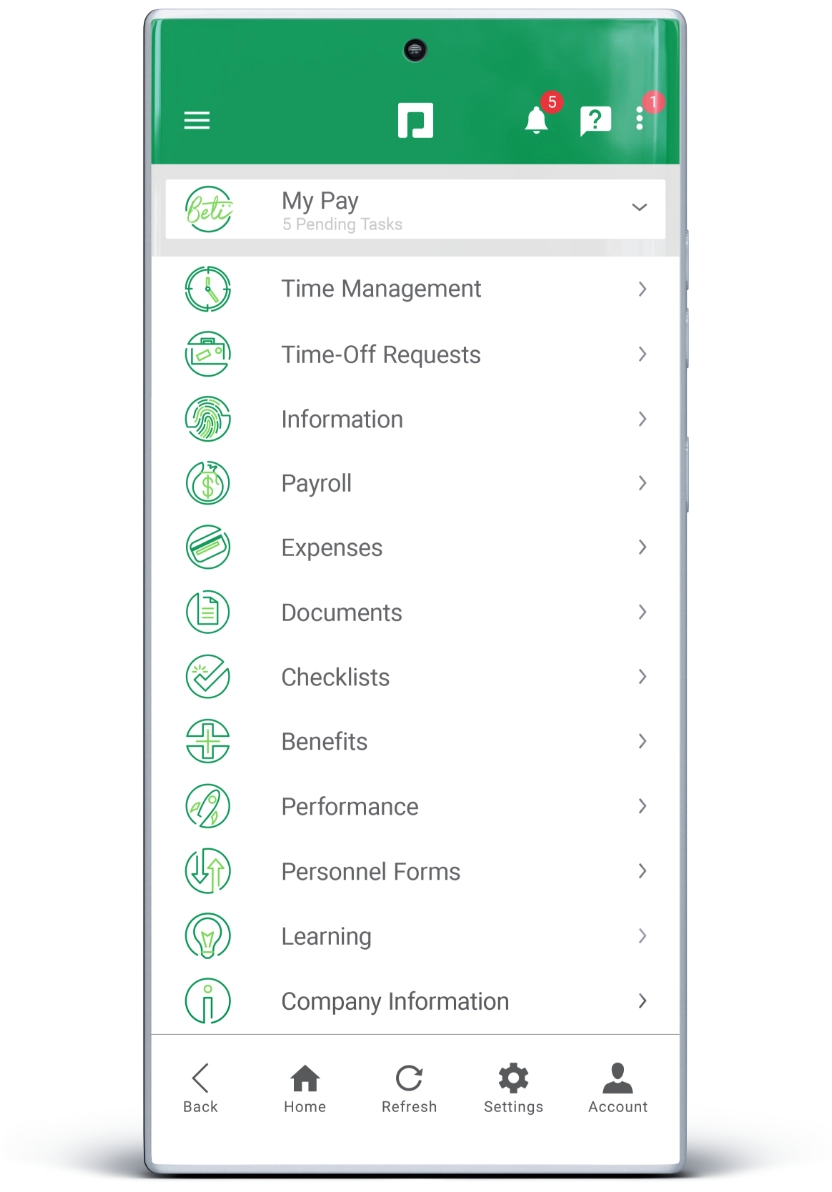Open Documents
Screen dimensions: 832x1192
point(415,612)
